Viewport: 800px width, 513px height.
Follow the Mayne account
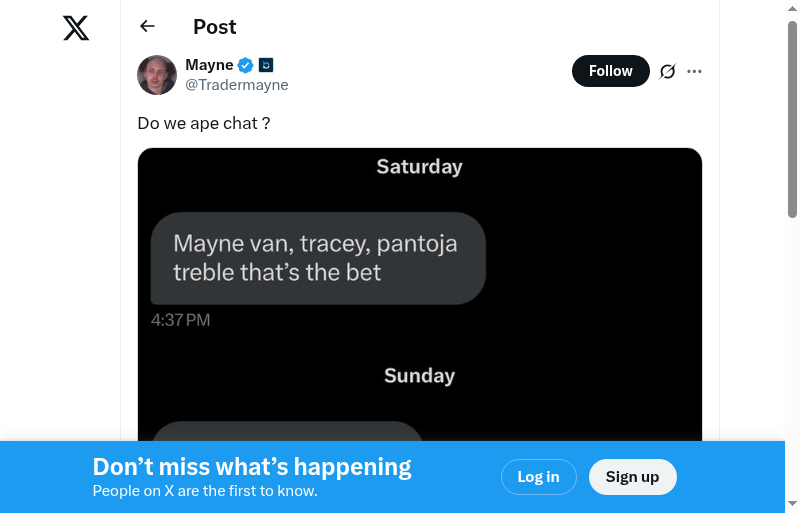[x=610, y=71]
